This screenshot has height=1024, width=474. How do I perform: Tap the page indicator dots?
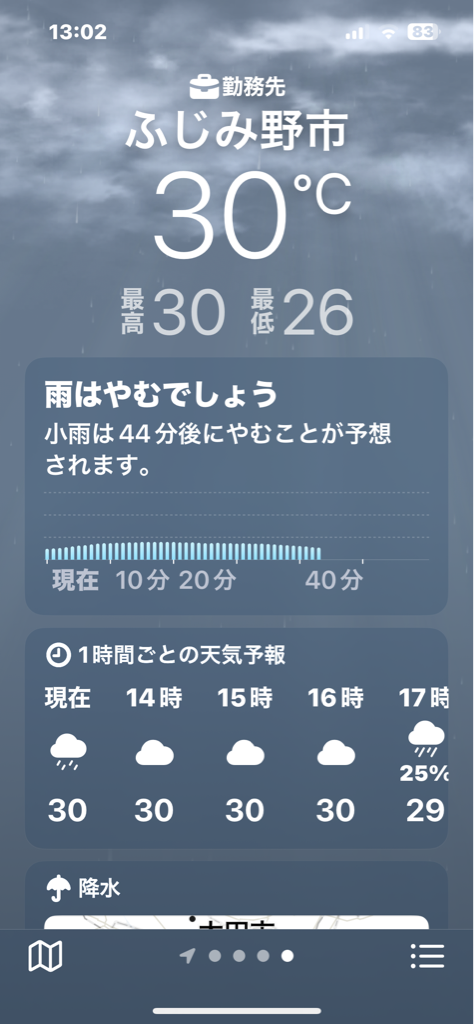[x=237, y=957]
